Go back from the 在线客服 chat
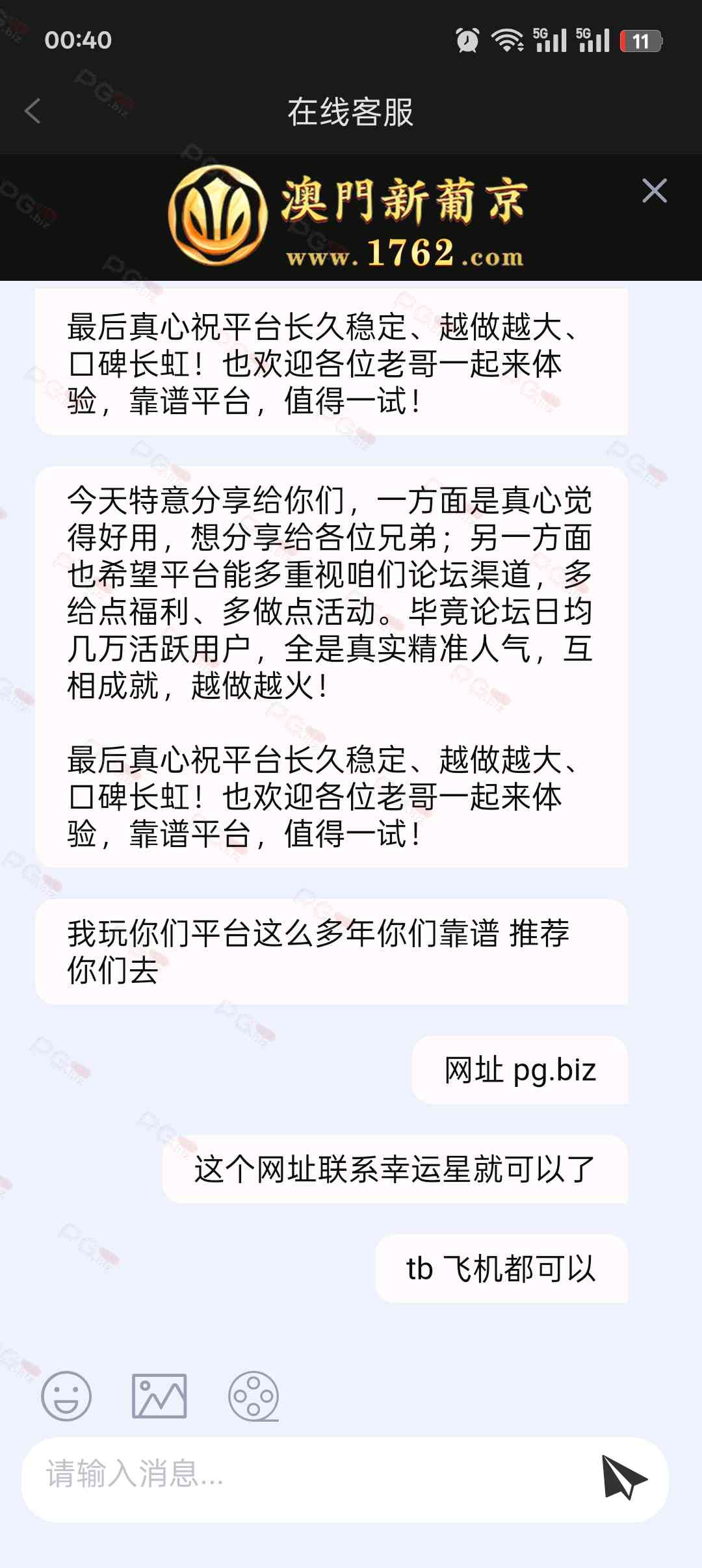Image resolution: width=702 pixels, height=1568 pixels. [32, 111]
